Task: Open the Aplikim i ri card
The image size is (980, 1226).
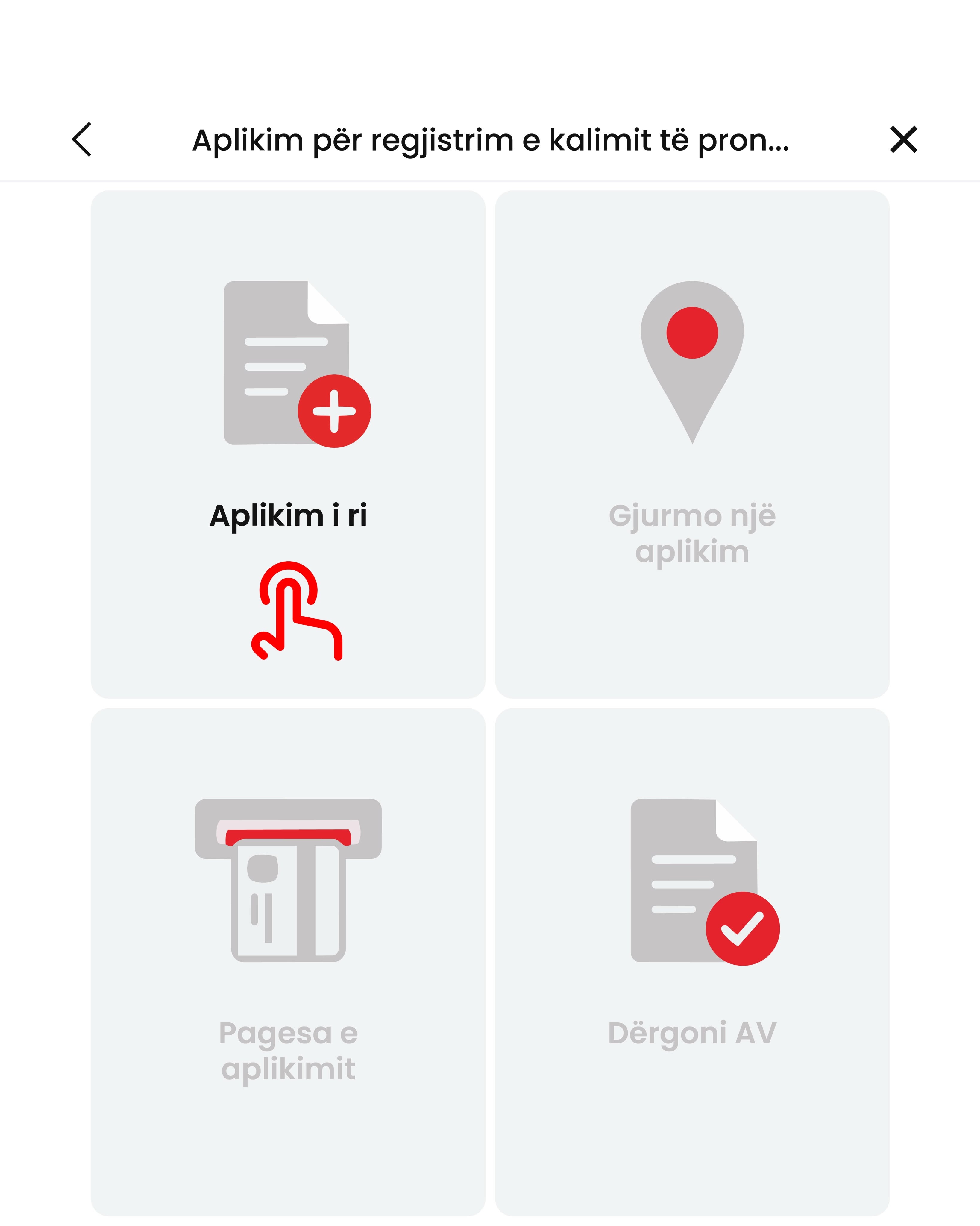Action: click(288, 444)
